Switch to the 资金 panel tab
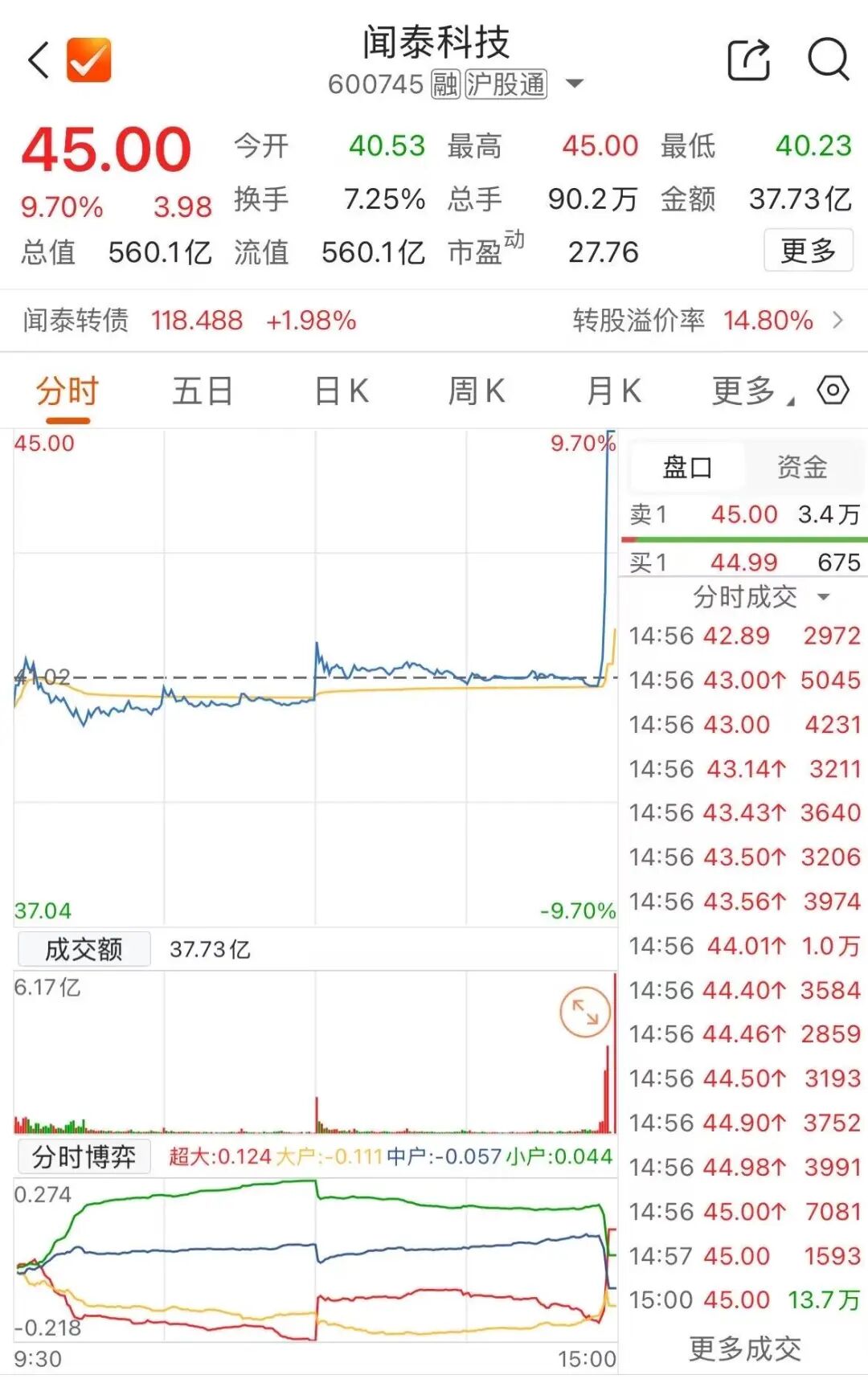The width and height of the screenshot is (868, 1383). [x=801, y=467]
